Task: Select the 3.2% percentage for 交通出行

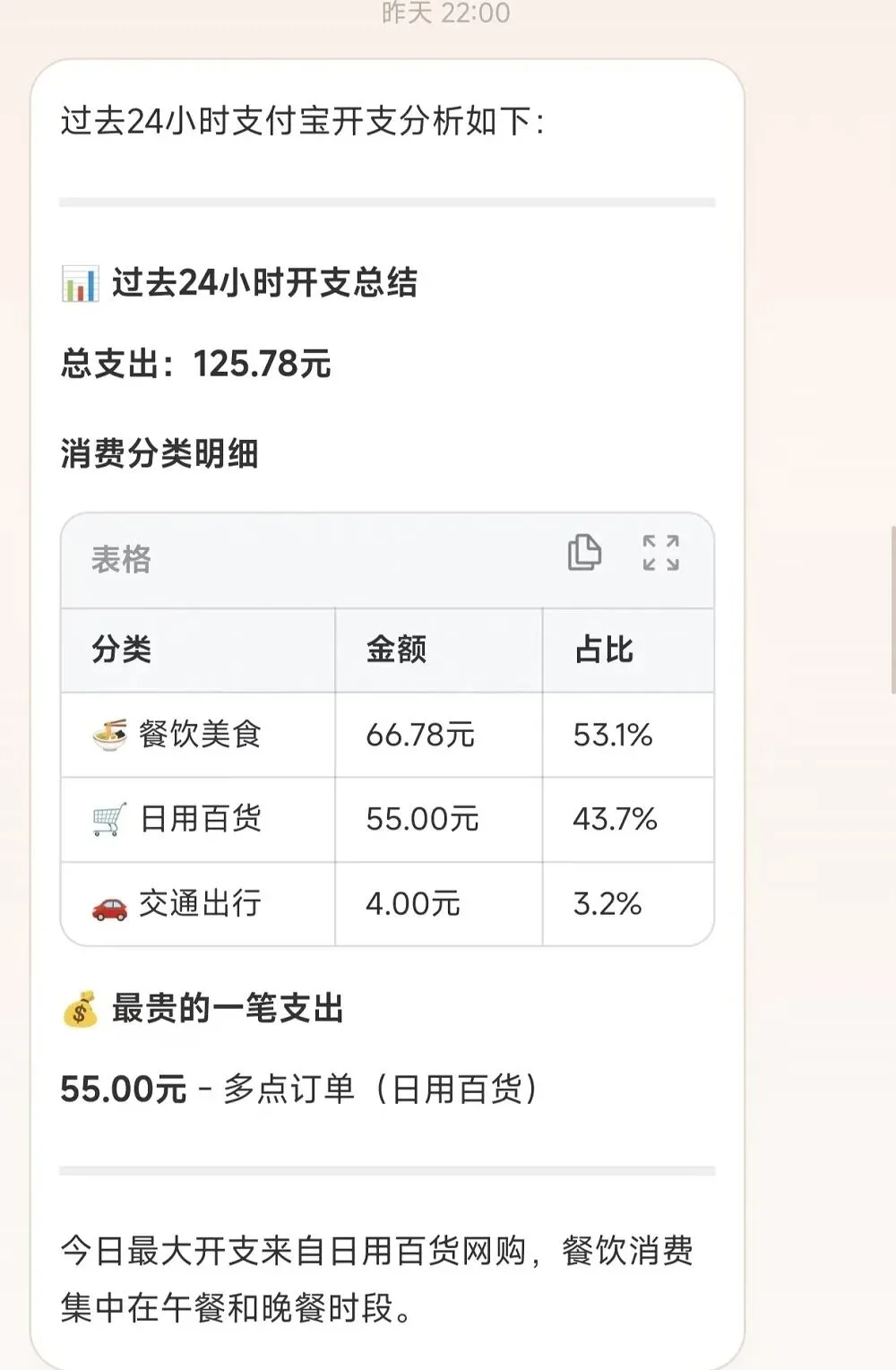Action: click(607, 904)
